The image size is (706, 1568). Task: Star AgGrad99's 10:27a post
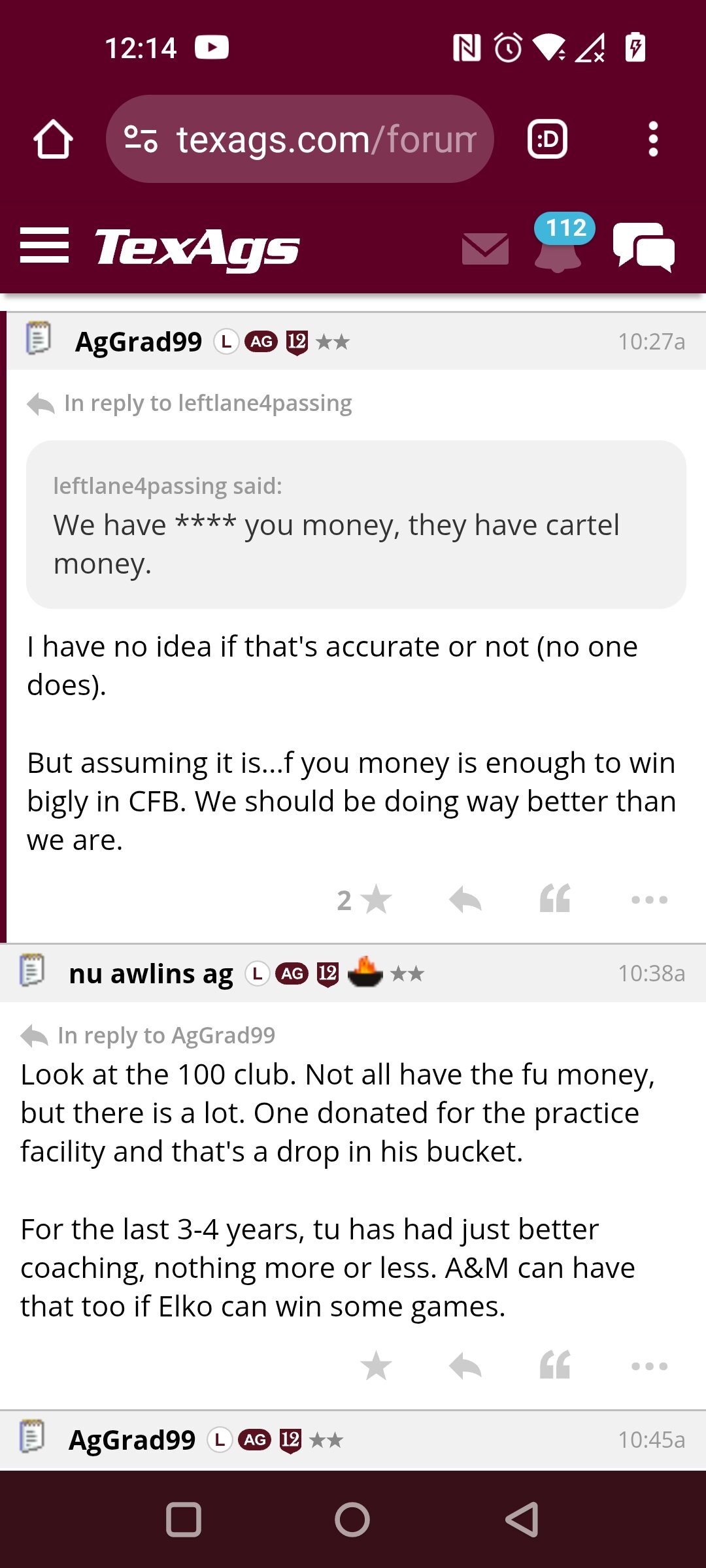tap(365, 900)
